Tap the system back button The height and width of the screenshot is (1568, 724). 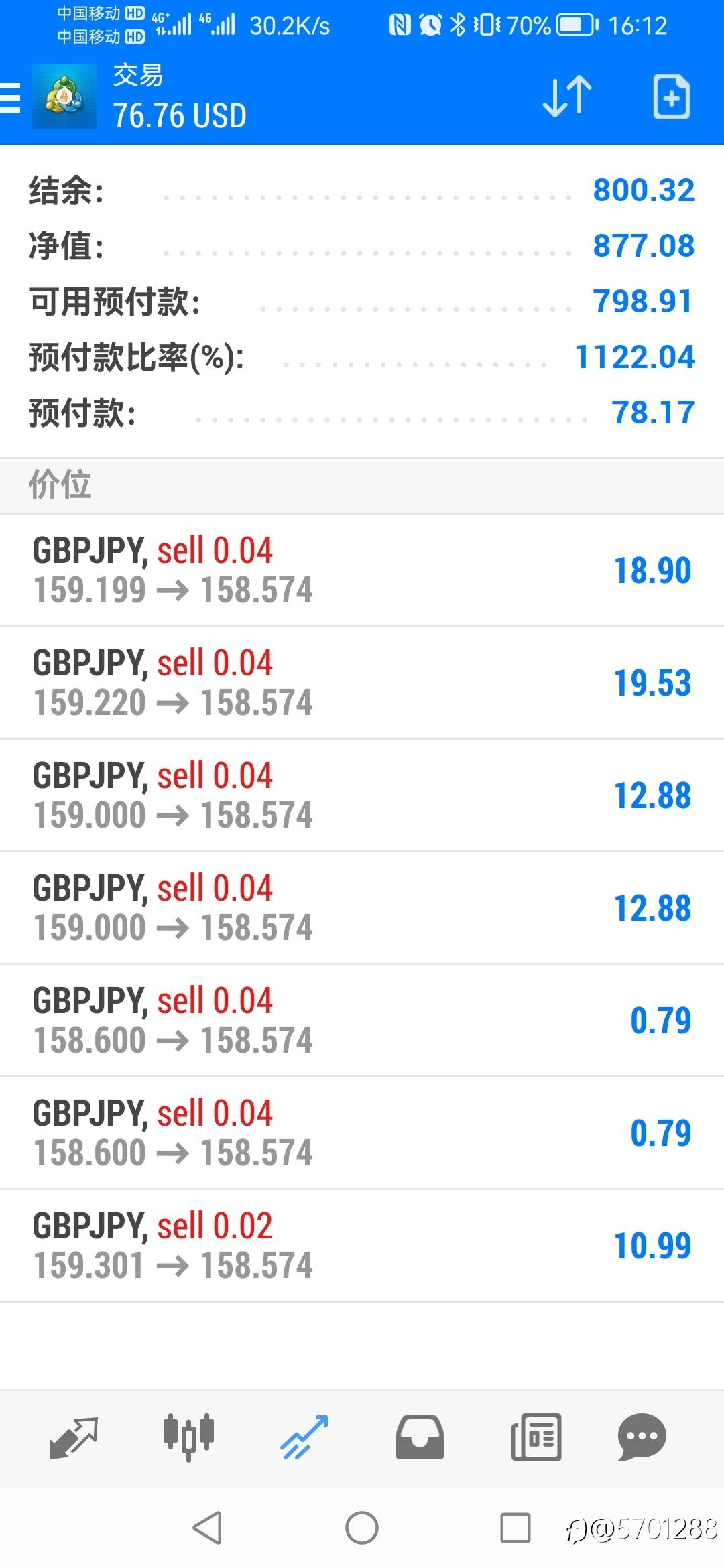point(207,1528)
